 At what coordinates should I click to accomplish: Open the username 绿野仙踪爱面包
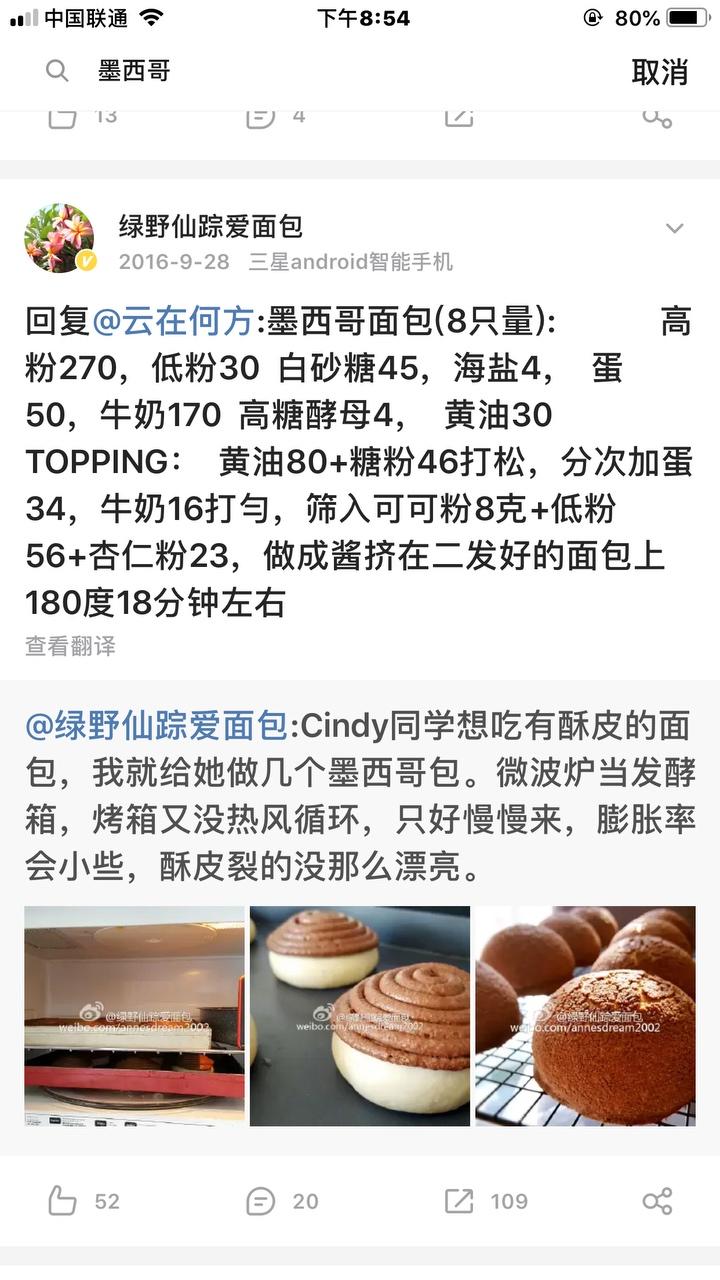(x=211, y=227)
